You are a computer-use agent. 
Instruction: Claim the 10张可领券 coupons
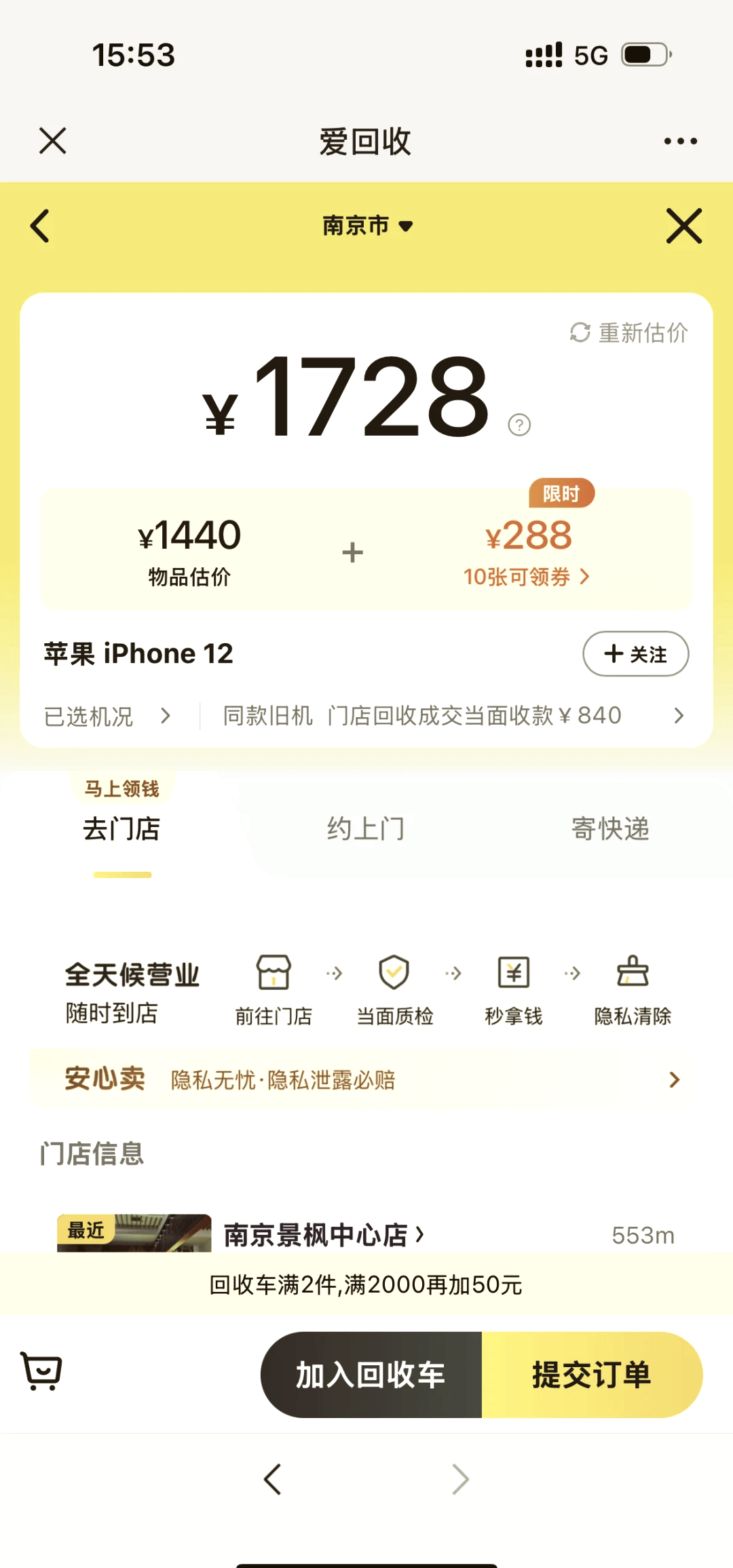click(x=527, y=577)
